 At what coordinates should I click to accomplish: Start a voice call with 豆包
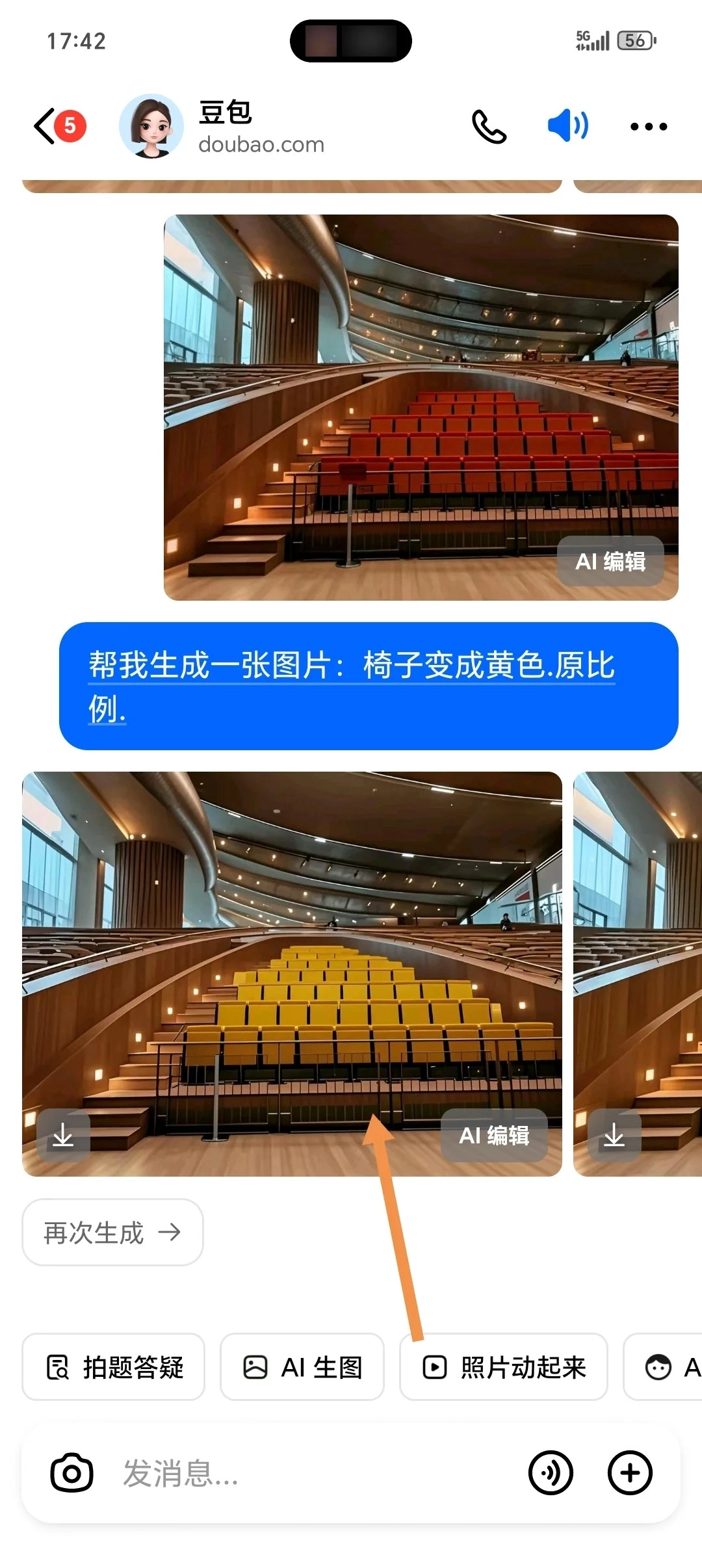pyautogui.click(x=489, y=126)
